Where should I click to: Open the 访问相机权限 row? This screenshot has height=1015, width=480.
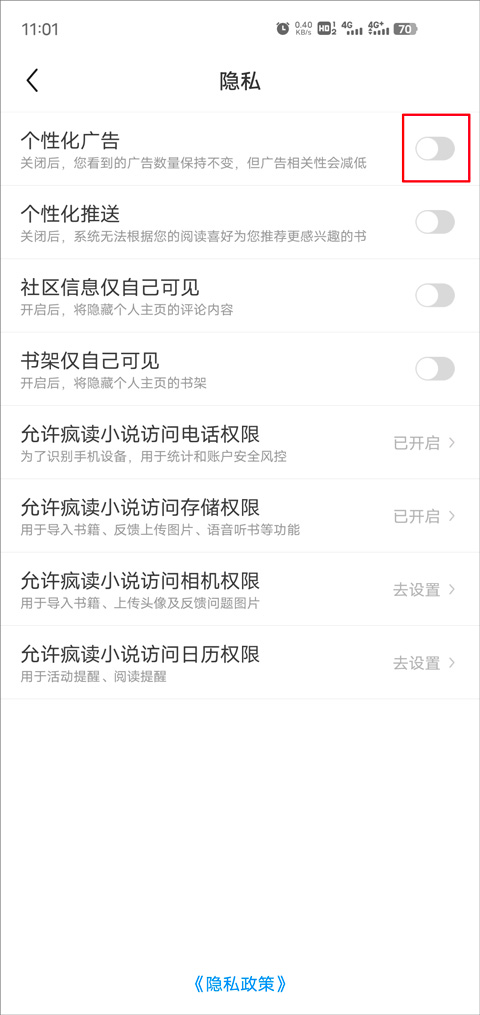pos(240,589)
